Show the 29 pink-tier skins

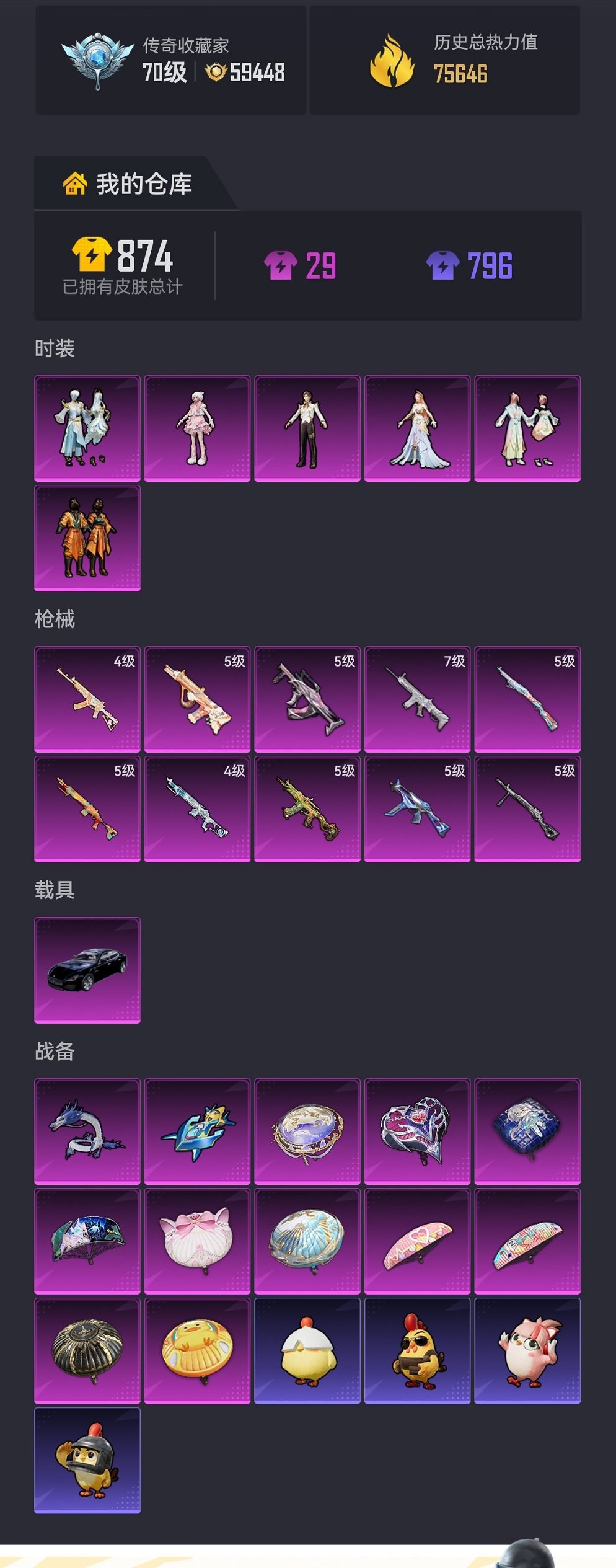tap(301, 267)
